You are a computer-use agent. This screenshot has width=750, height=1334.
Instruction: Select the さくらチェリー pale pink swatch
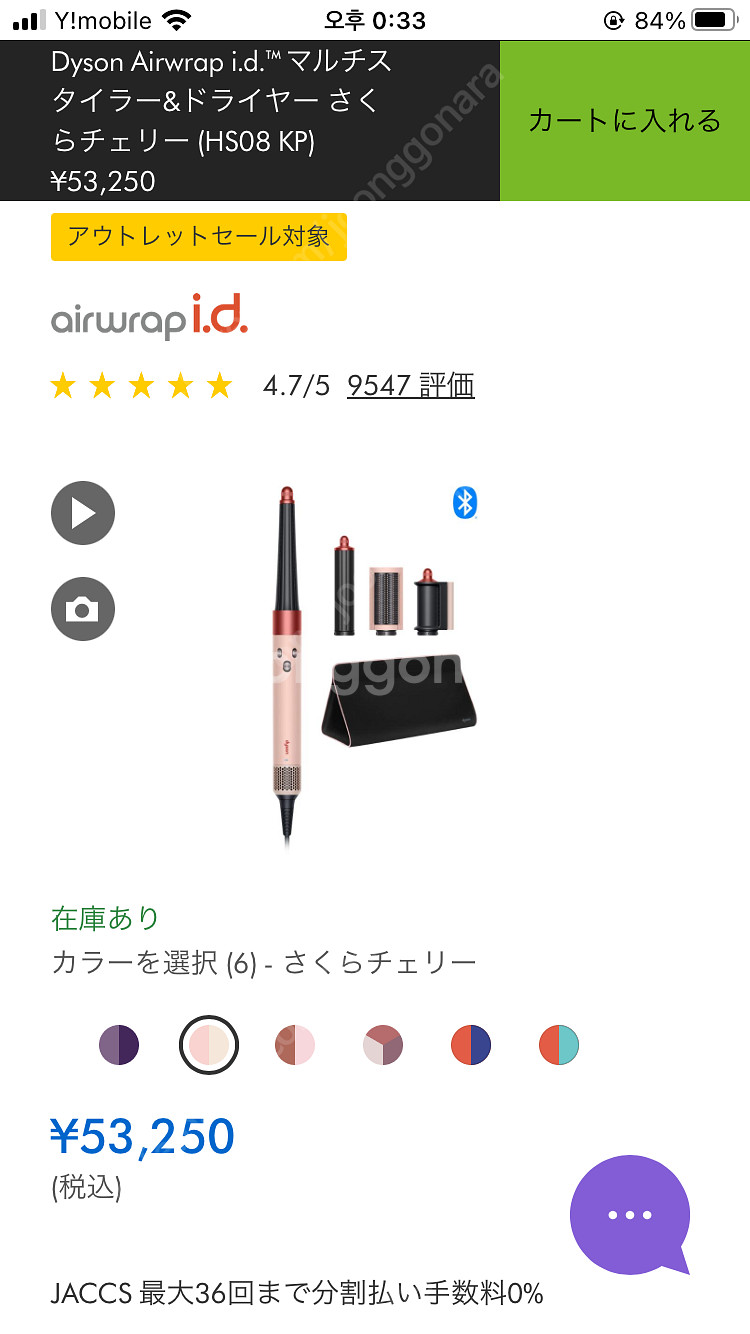209,1045
